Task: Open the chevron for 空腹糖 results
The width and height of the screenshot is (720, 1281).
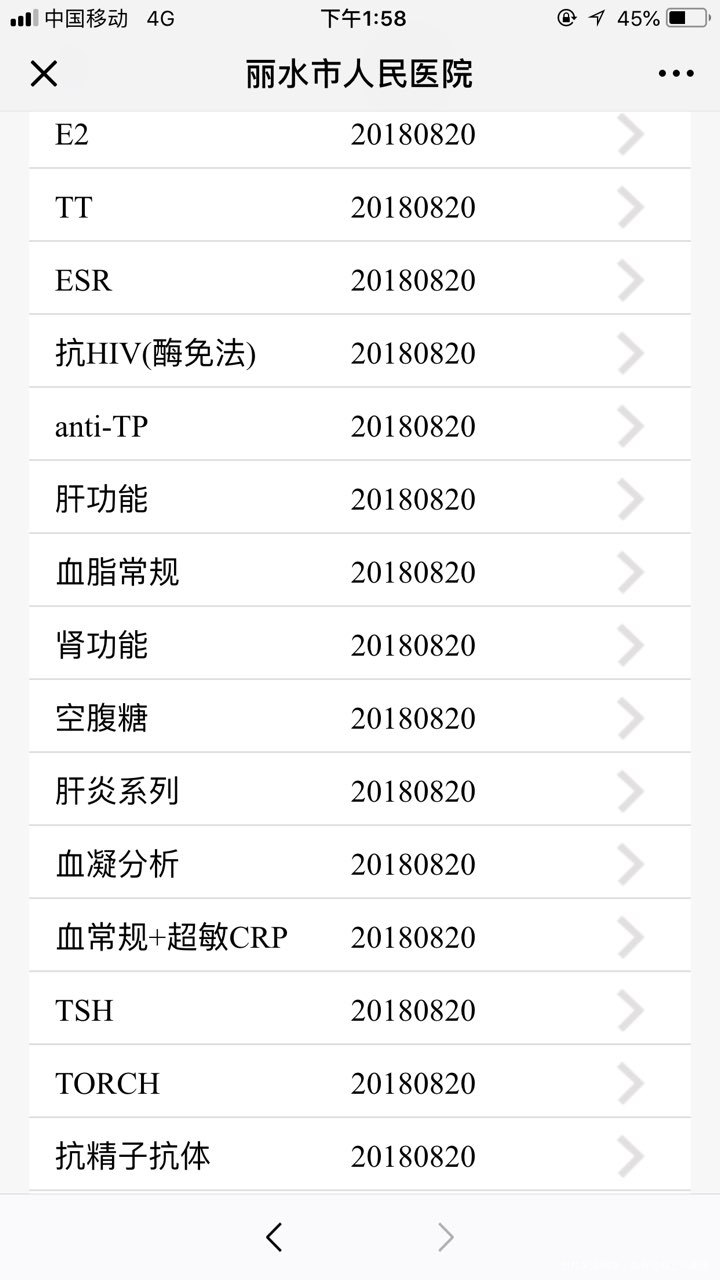Action: [x=631, y=717]
